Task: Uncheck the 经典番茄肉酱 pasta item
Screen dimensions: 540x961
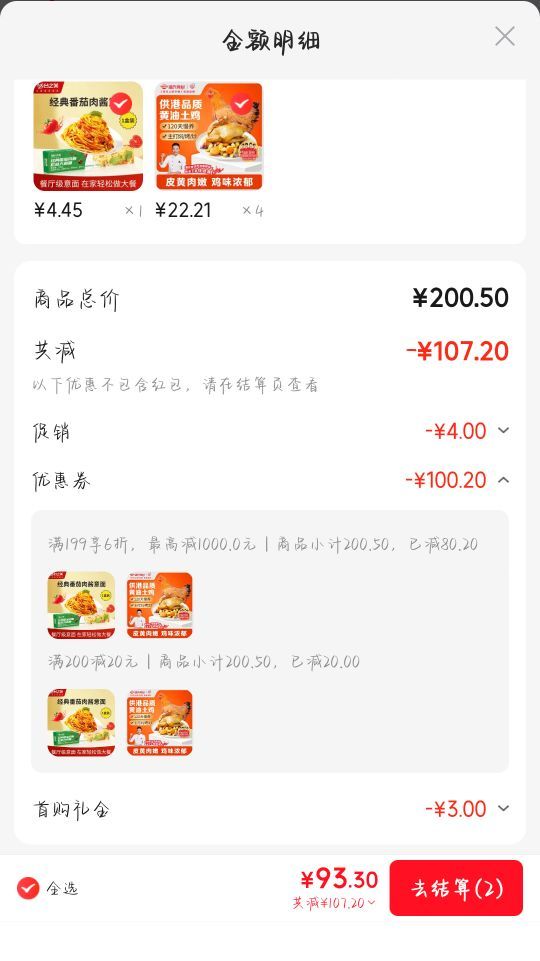Action: (x=122, y=104)
